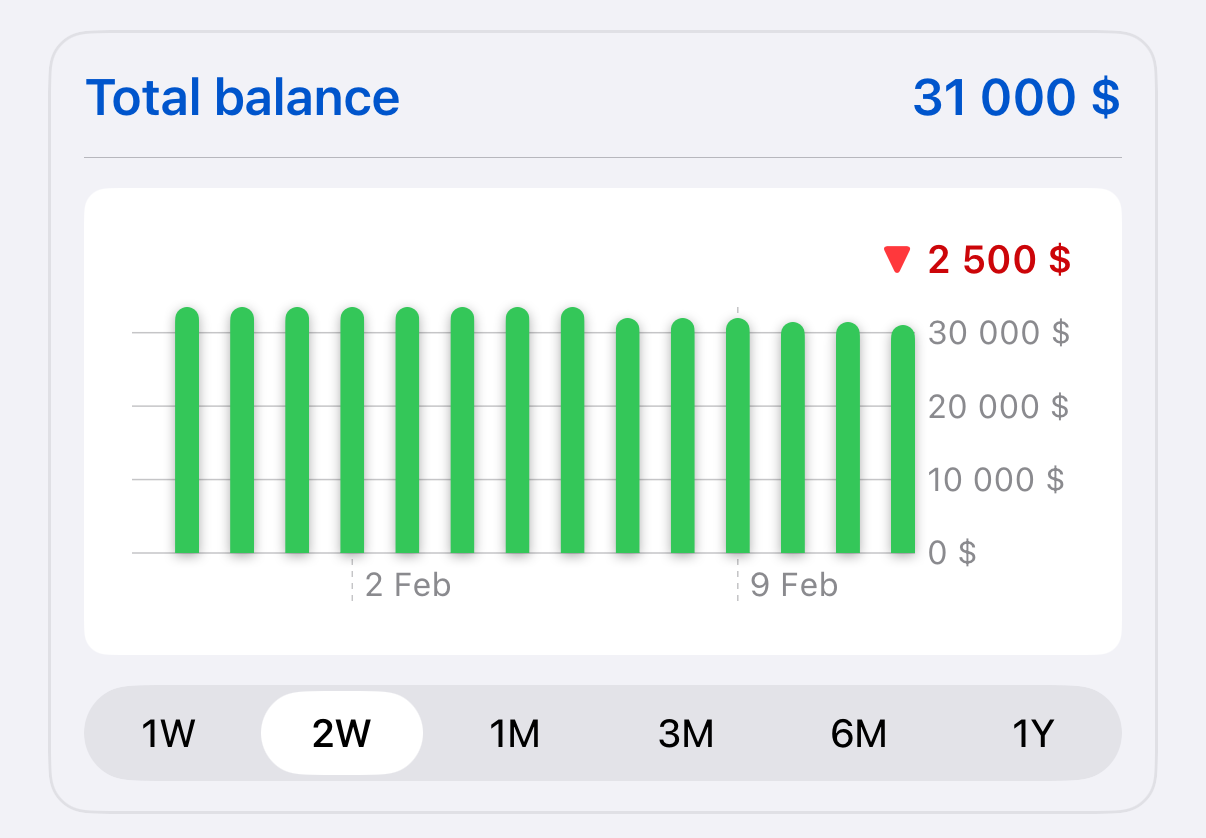This screenshot has width=1206, height=838.
Task: Show the 1M balance chart
Action: point(514,734)
